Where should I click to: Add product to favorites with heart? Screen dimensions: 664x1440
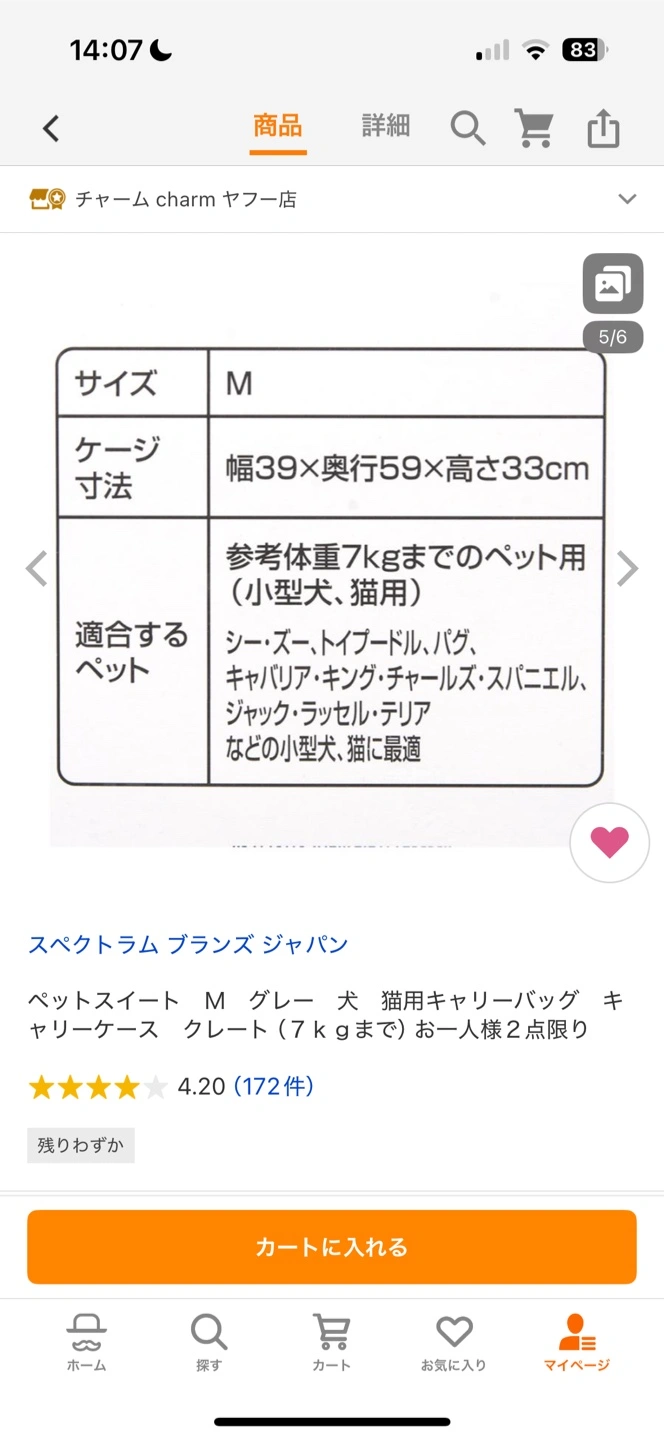(x=609, y=843)
